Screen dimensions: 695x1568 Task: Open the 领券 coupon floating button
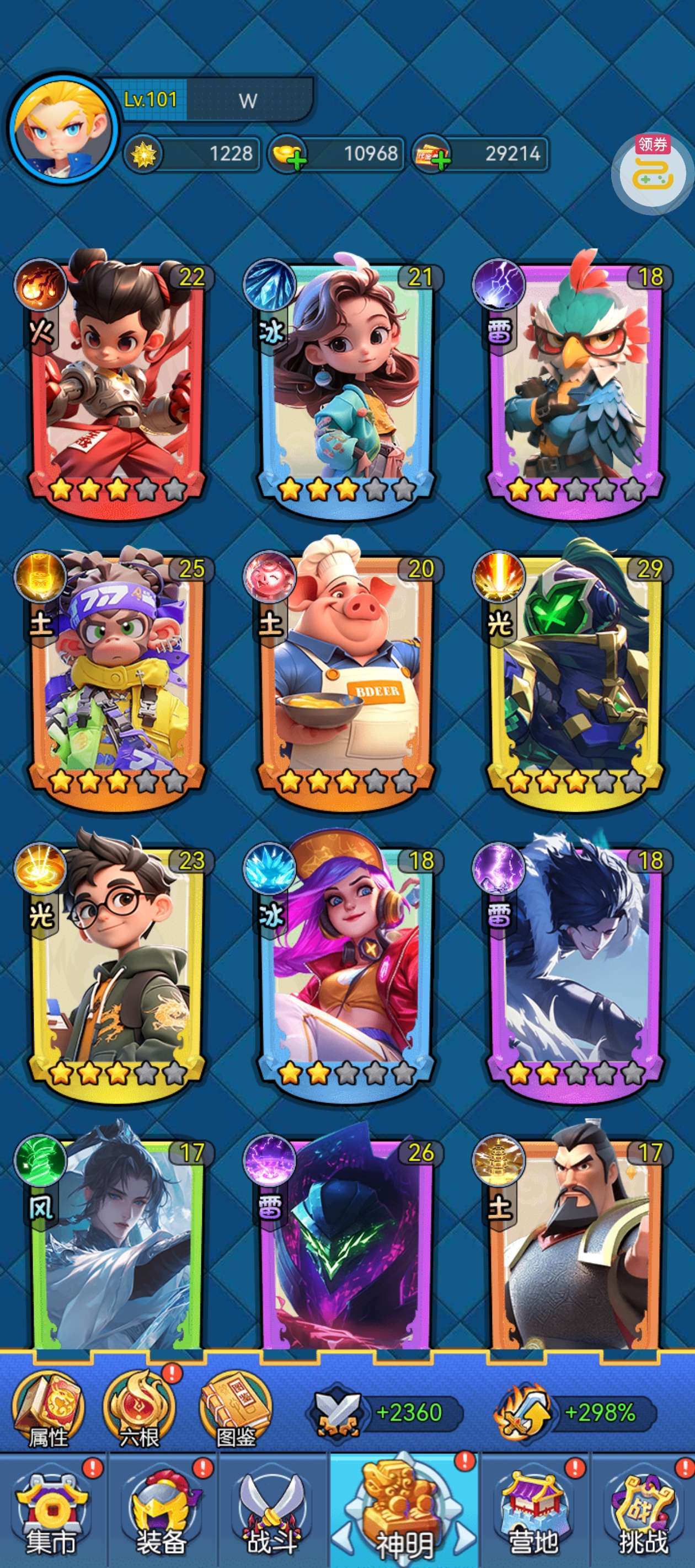(x=653, y=171)
